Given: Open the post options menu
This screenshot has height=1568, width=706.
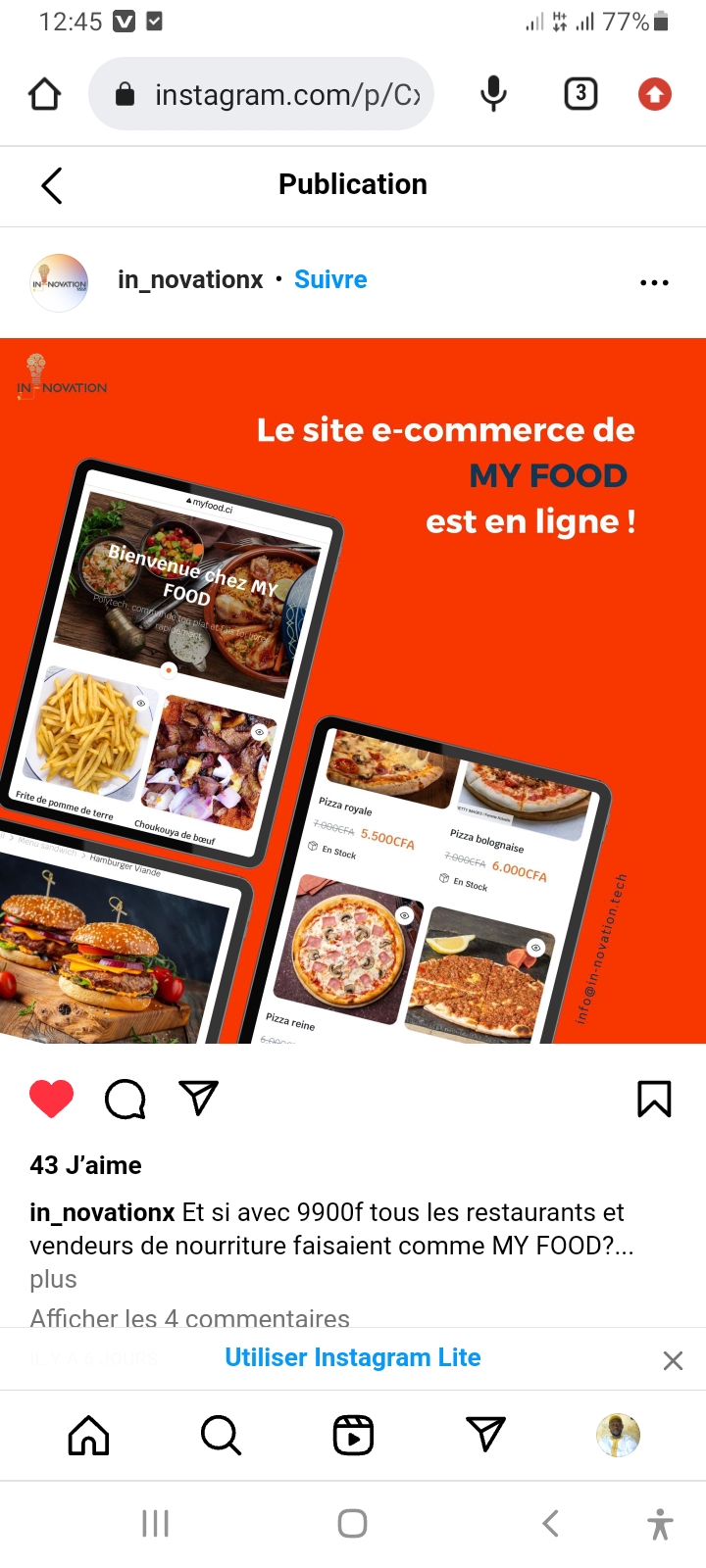Looking at the screenshot, I should point(654,282).
